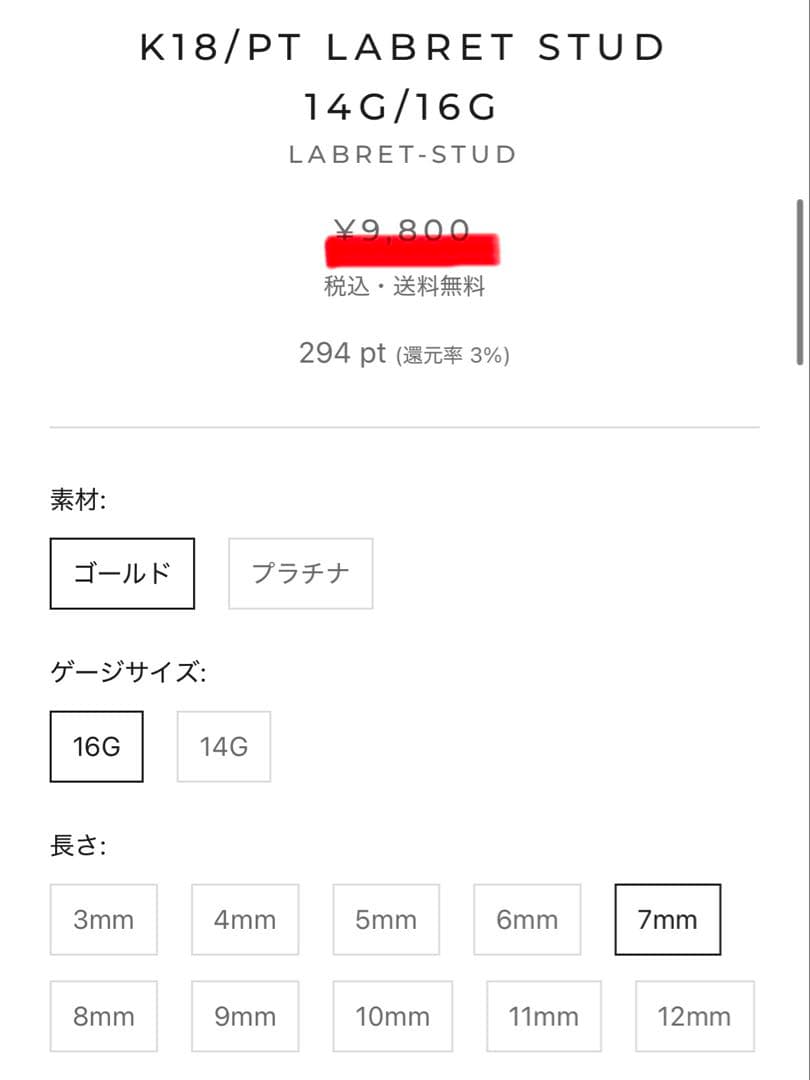Image resolution: width=810 pixels, height=1080 pixels.
Task: Click the 税込・送料無料 shipping label
Action: point(404,284)
